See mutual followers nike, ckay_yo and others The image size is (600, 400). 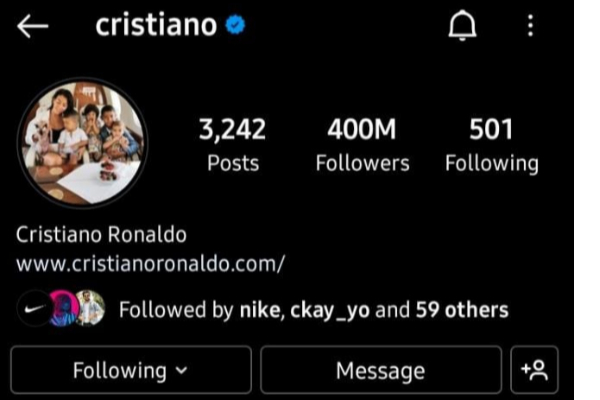(x=312, y=310)
